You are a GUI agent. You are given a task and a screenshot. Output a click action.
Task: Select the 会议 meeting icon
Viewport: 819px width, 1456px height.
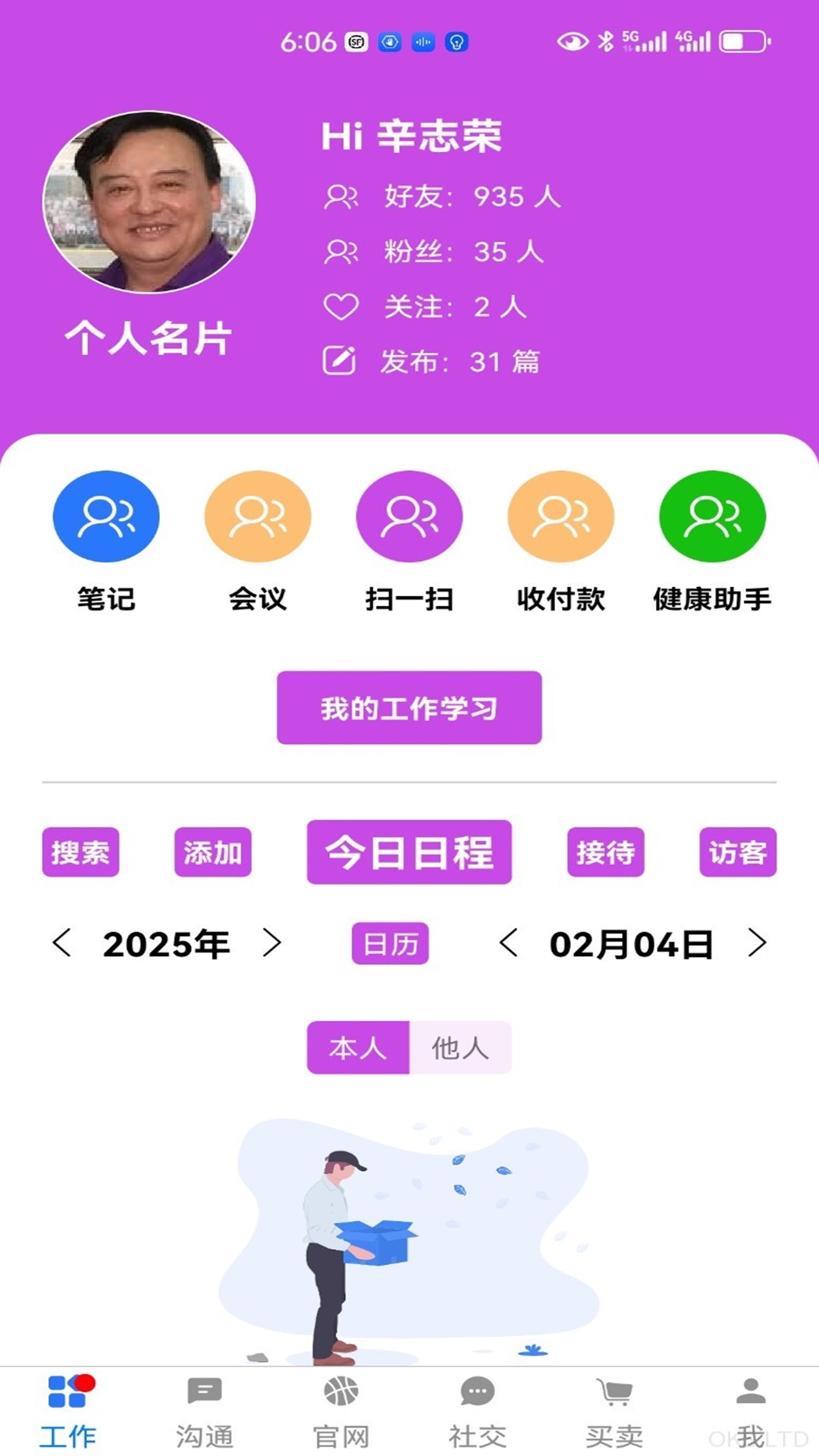[x=258, y=516]
